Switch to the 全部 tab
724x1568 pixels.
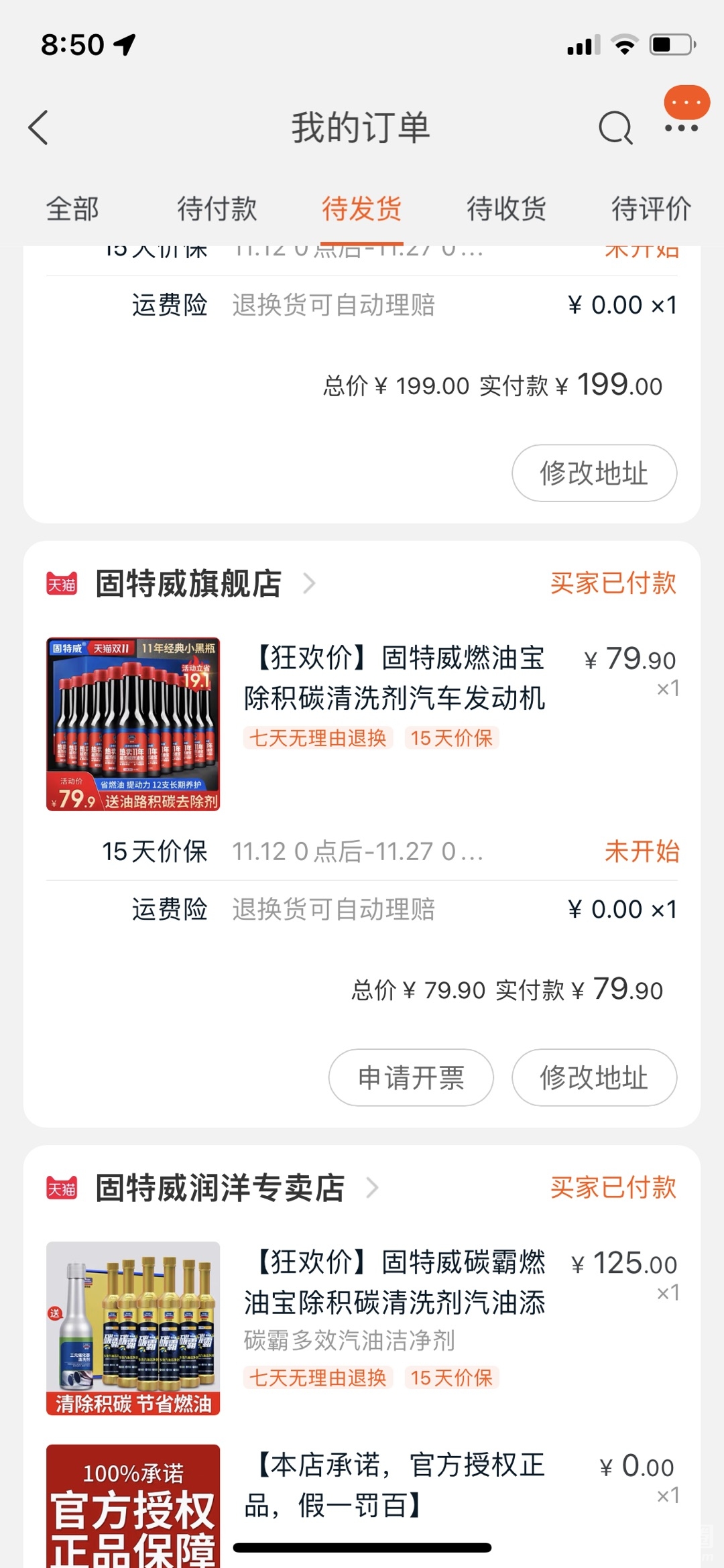pos(72,208)
